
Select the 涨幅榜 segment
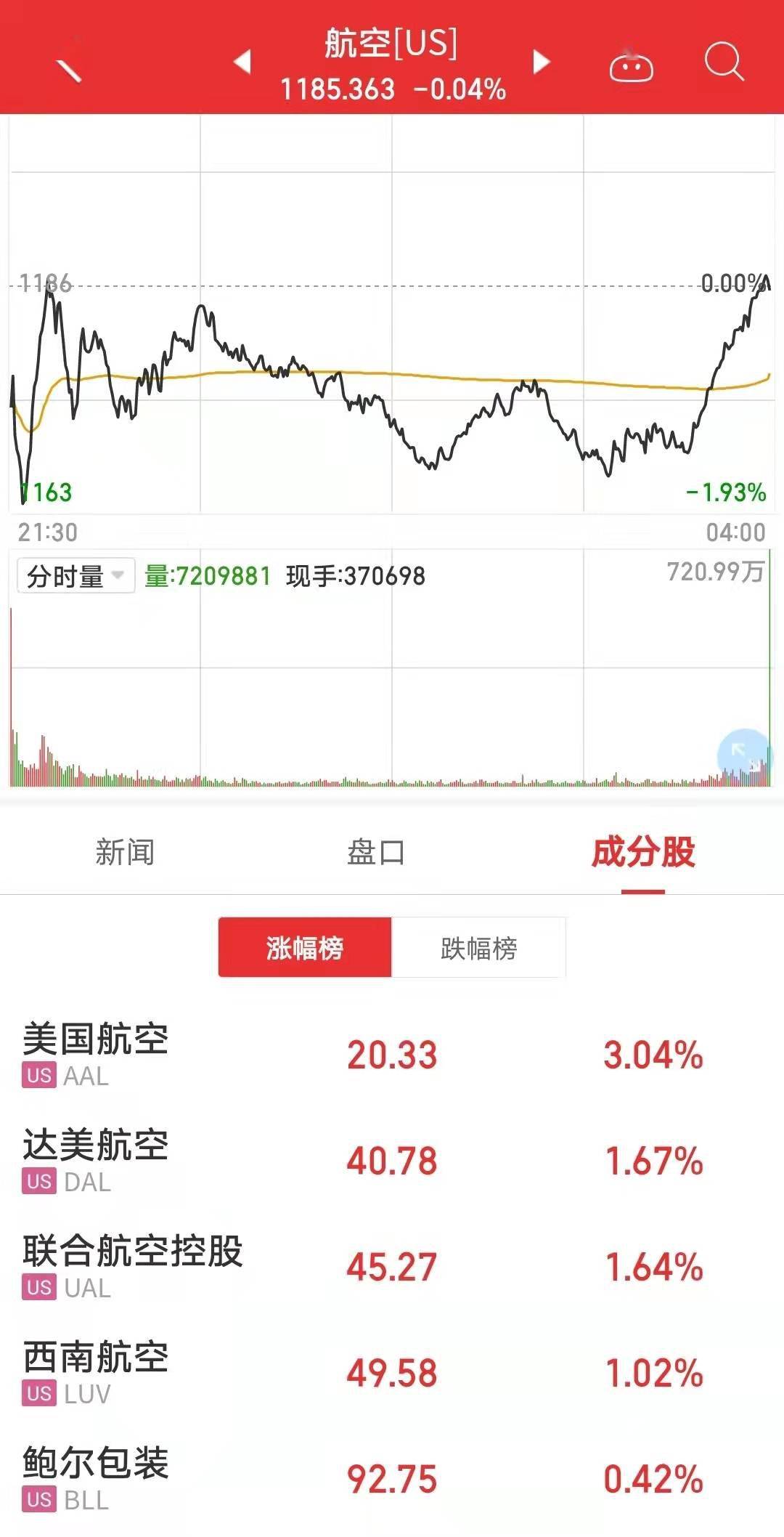pyautogui.click(x=305, y=948)
